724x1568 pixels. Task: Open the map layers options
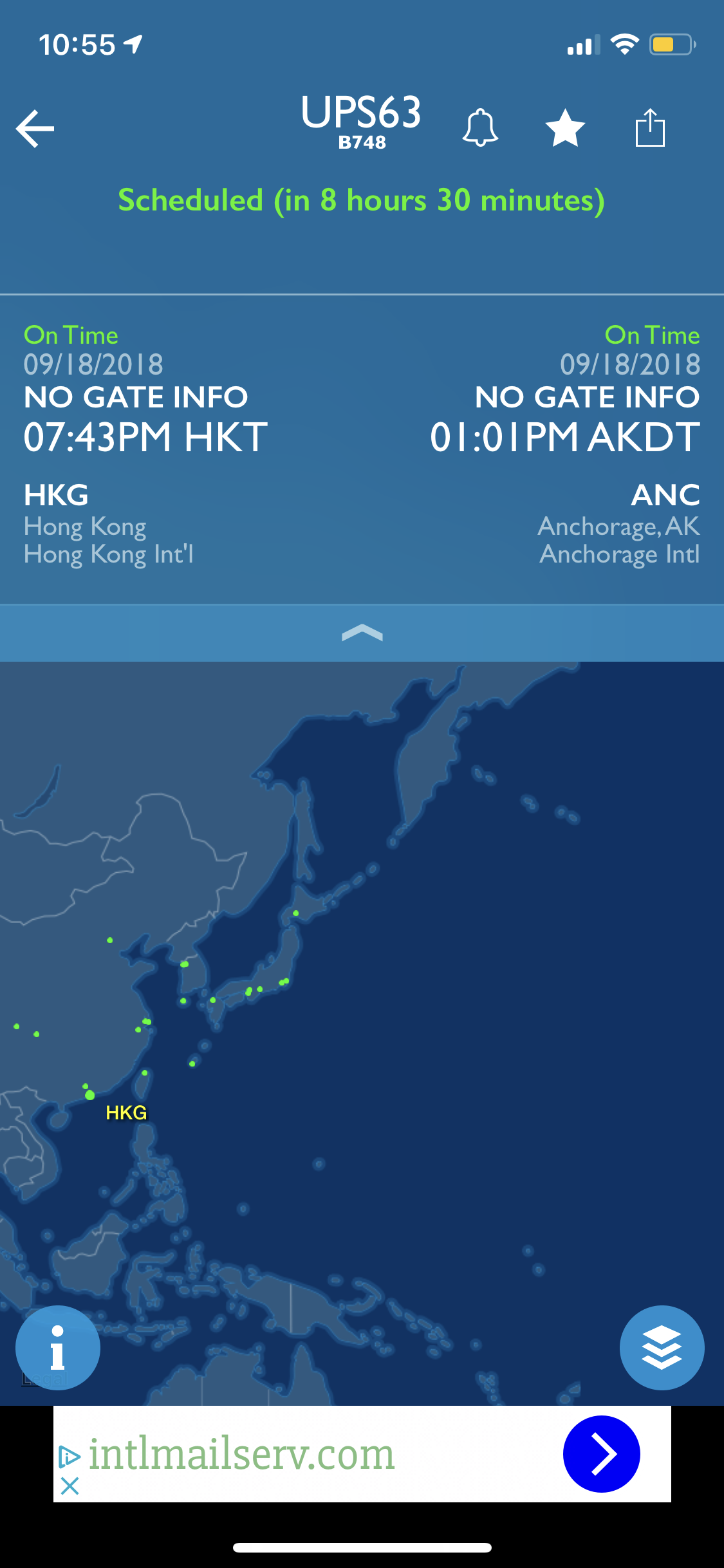[662, 1347]
